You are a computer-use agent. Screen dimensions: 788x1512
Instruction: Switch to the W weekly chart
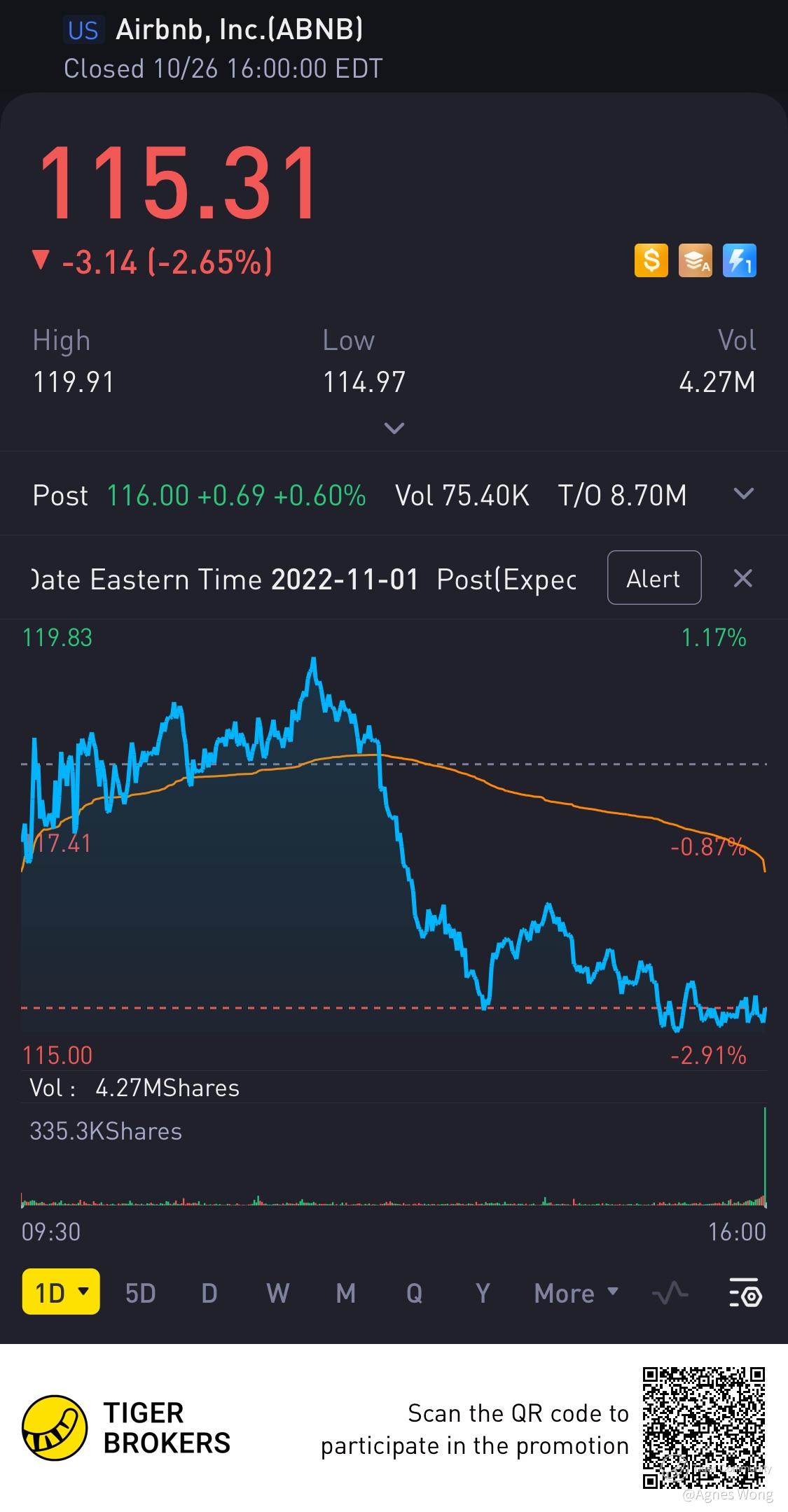click(277, 1293)
